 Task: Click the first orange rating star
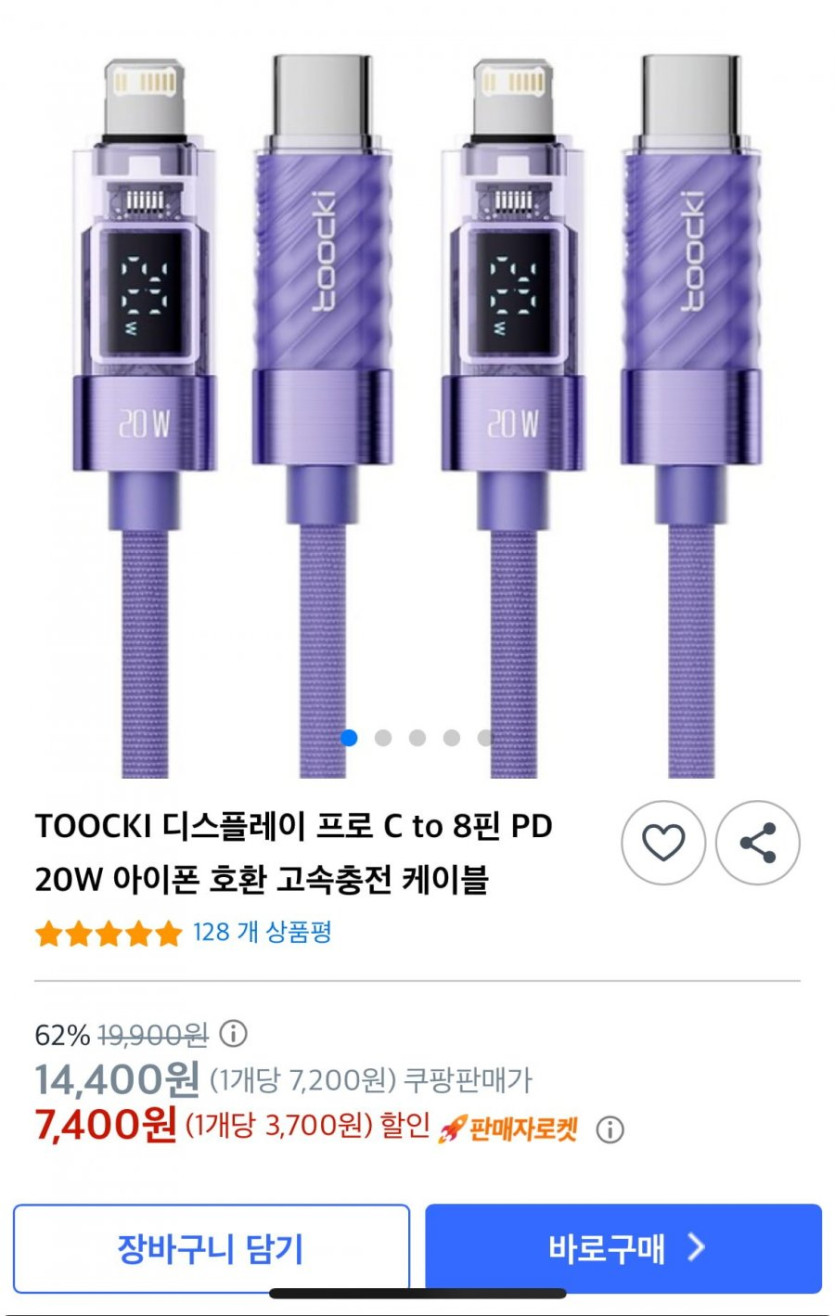pyautogui.click(x=49, y=934)
